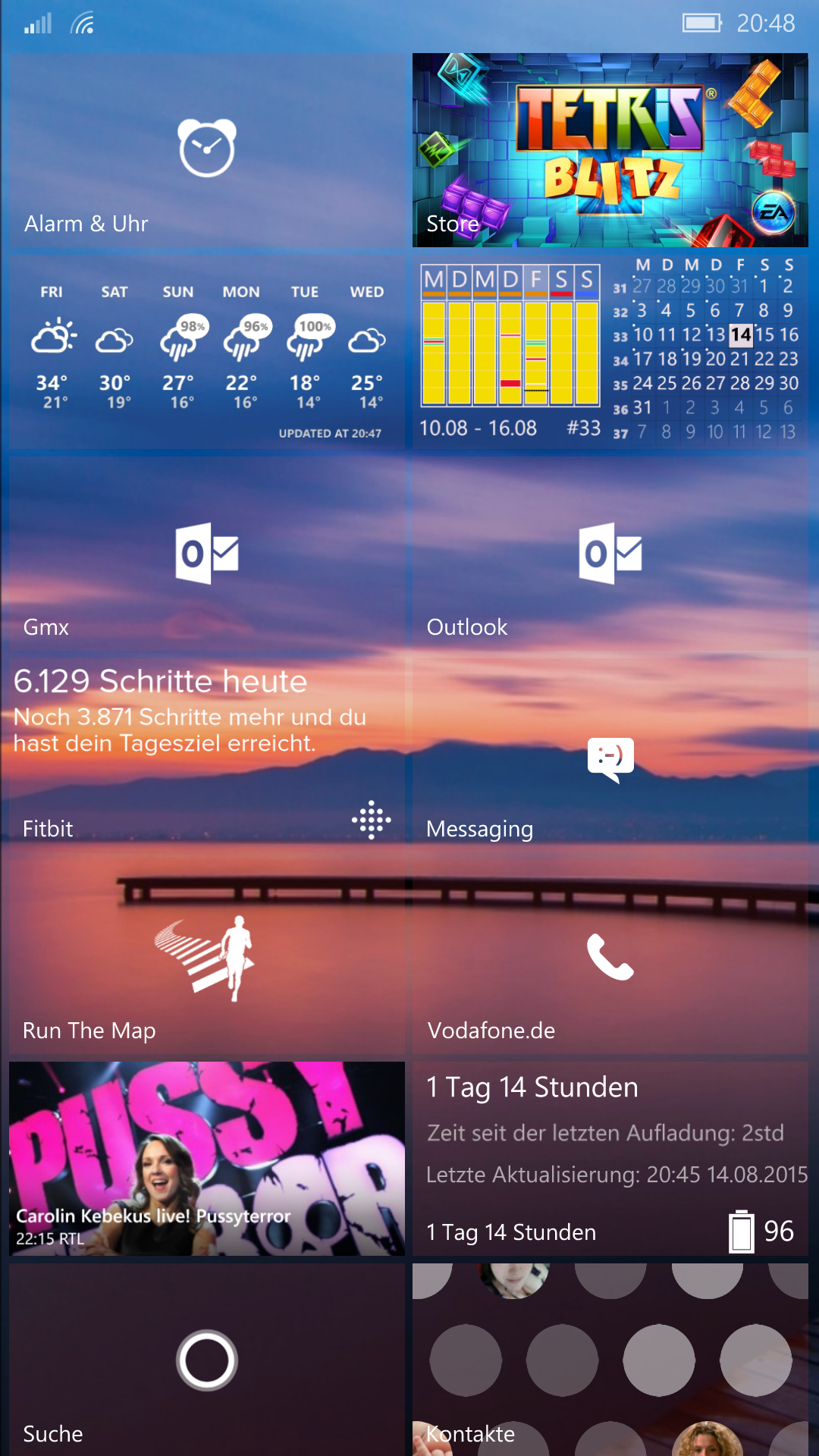Launch Run The Map

pyautogui.click(x=207, y=957)
